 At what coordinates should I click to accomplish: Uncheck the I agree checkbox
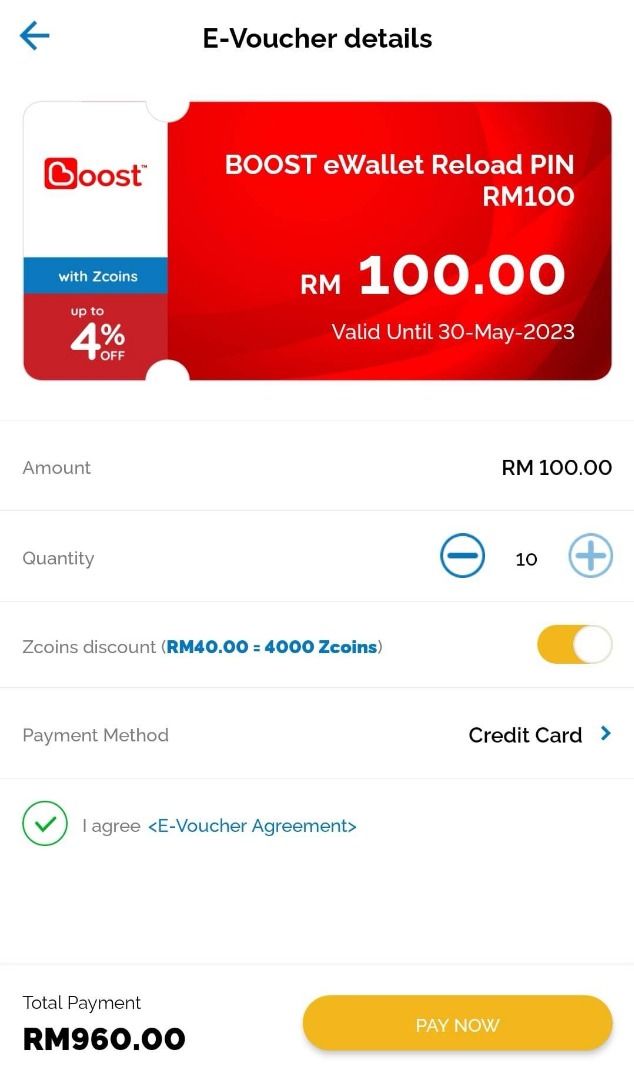coord(45,825)
